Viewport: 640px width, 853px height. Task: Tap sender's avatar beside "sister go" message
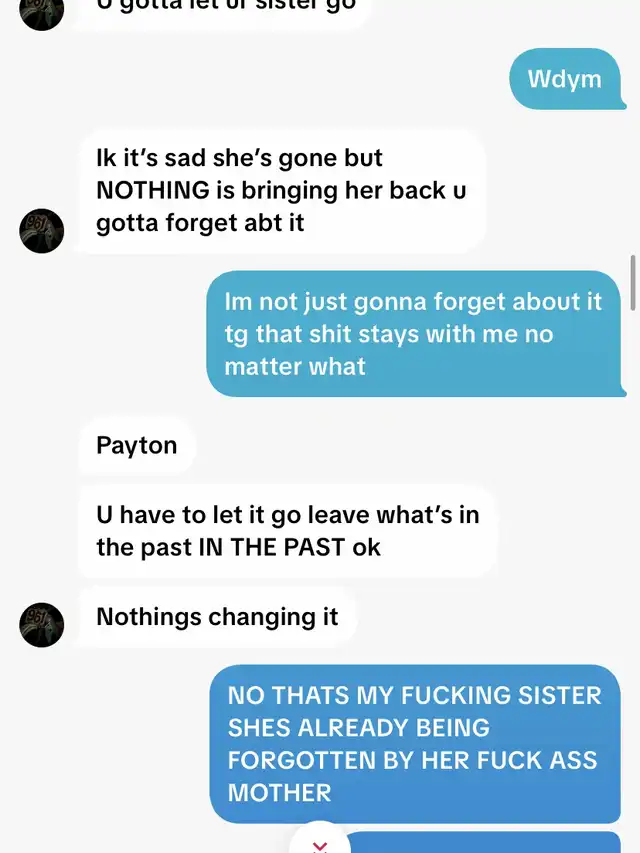click(42, 12)
